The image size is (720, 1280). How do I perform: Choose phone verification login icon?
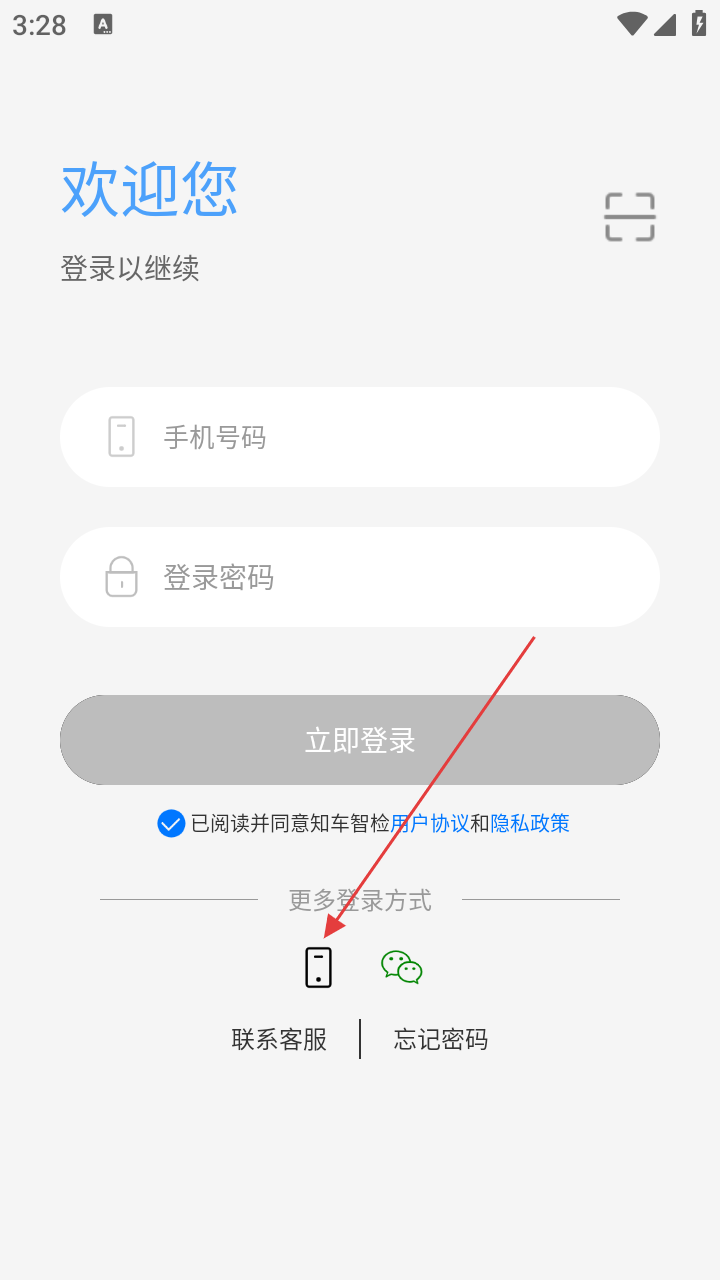point(318,967)
